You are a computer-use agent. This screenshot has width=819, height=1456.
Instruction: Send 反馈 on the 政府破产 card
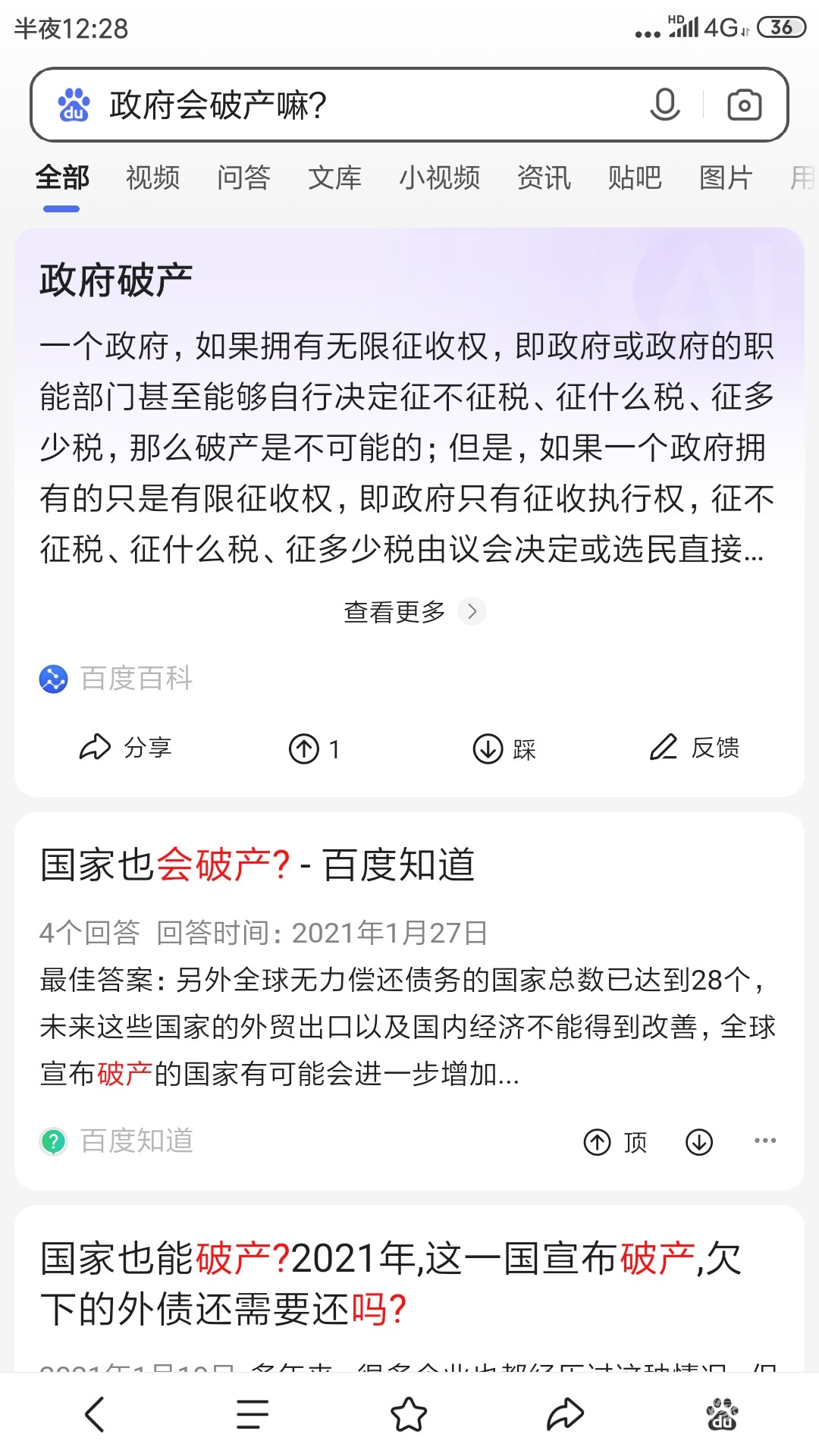click(695, 748)
